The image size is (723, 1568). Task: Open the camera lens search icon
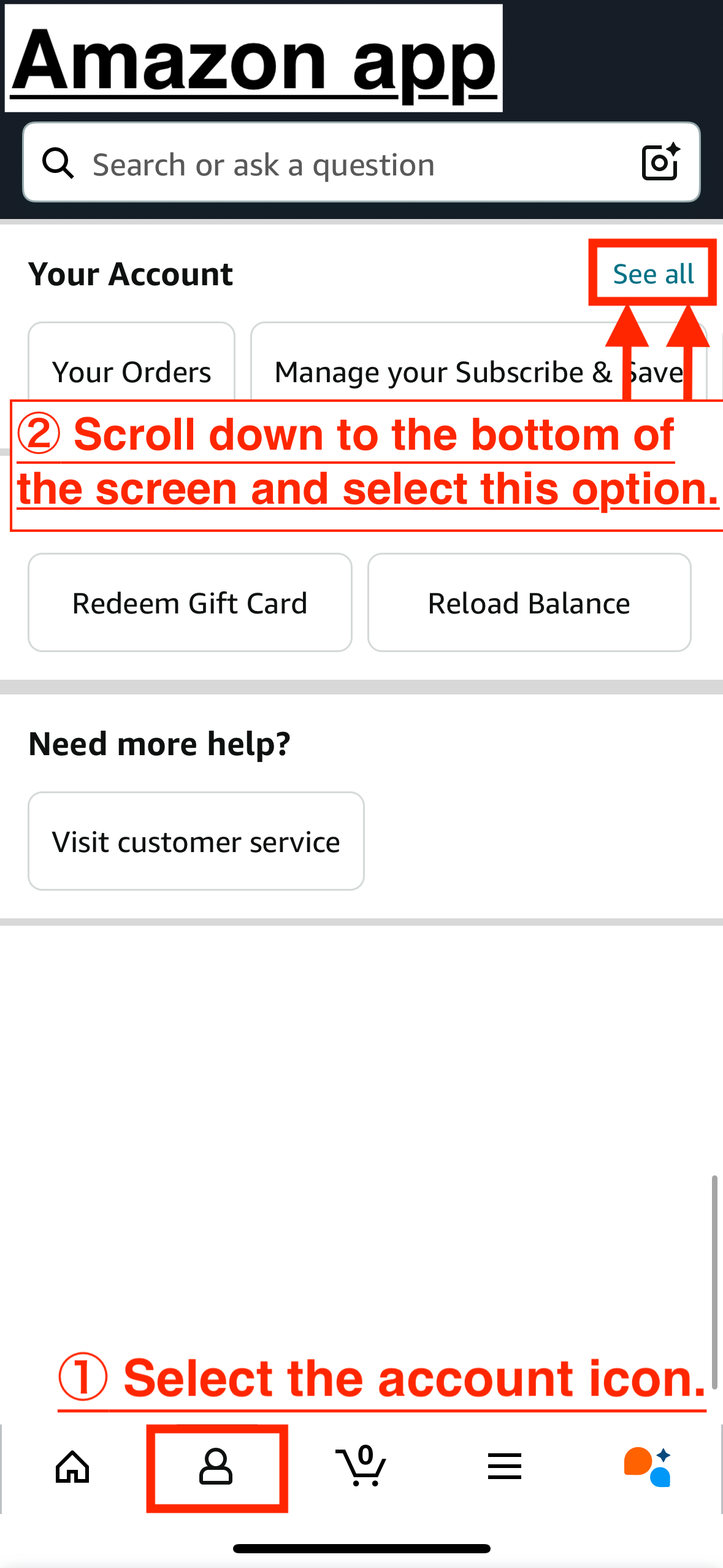[660, 162]
